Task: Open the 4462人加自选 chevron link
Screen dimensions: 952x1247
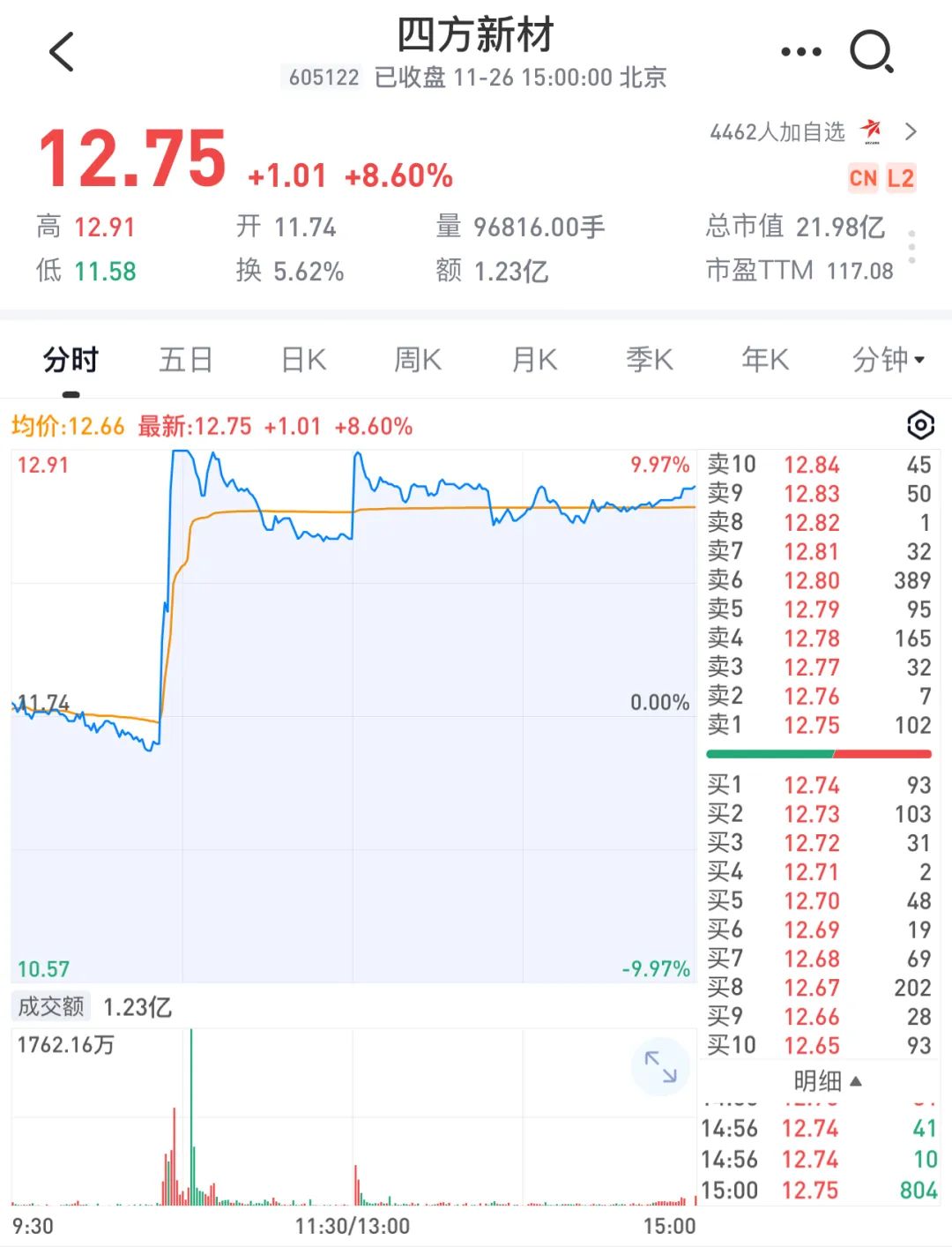Action: (x=911, y=132)
